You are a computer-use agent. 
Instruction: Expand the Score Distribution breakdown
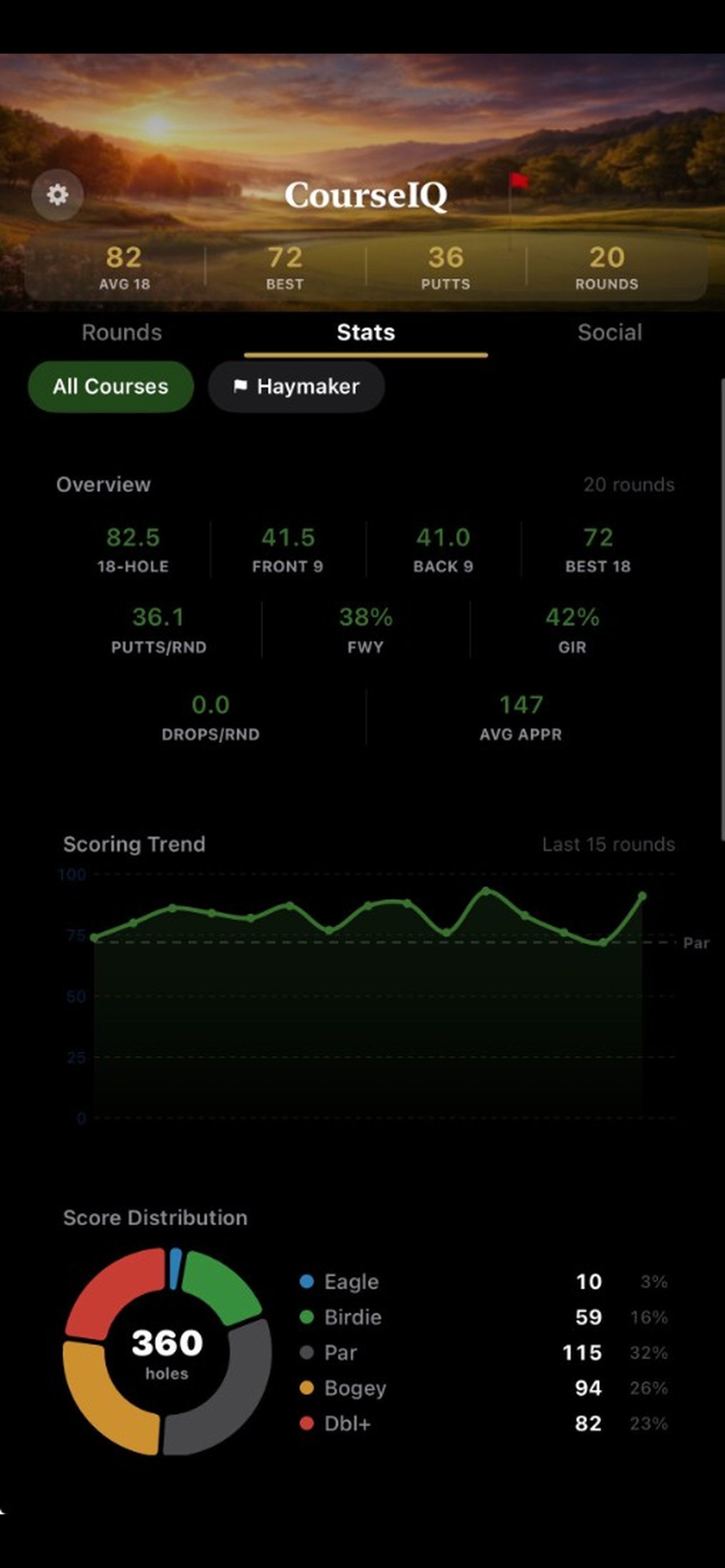click(155, 1218)
